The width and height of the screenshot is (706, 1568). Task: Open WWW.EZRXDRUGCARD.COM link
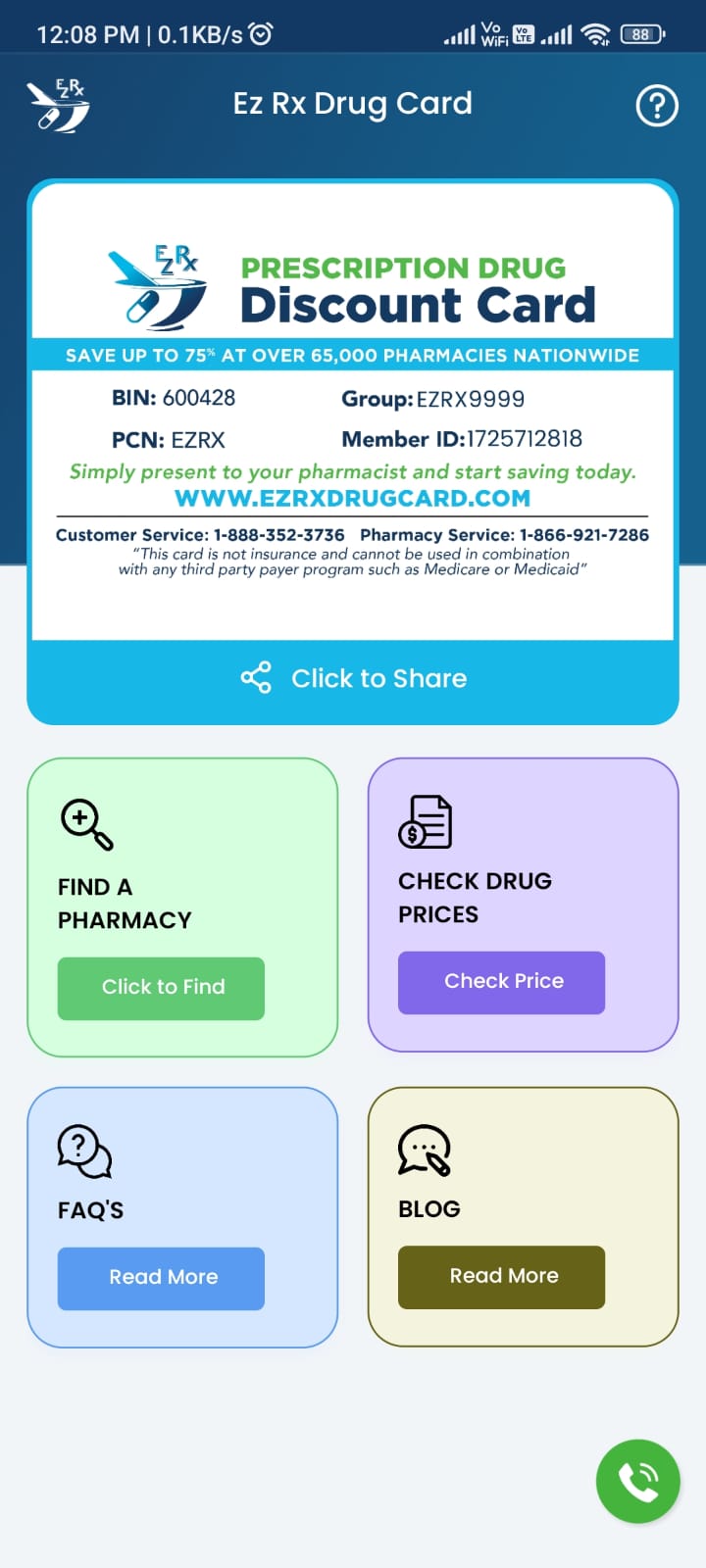coord(352,498)
